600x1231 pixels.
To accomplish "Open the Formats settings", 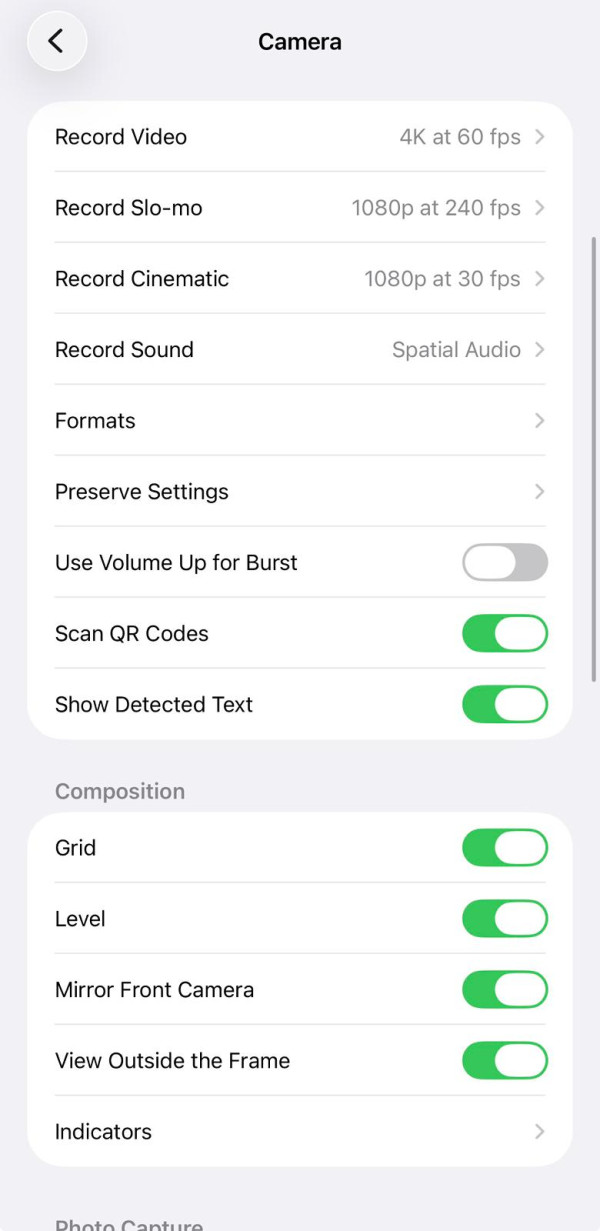I will [300, 421].
